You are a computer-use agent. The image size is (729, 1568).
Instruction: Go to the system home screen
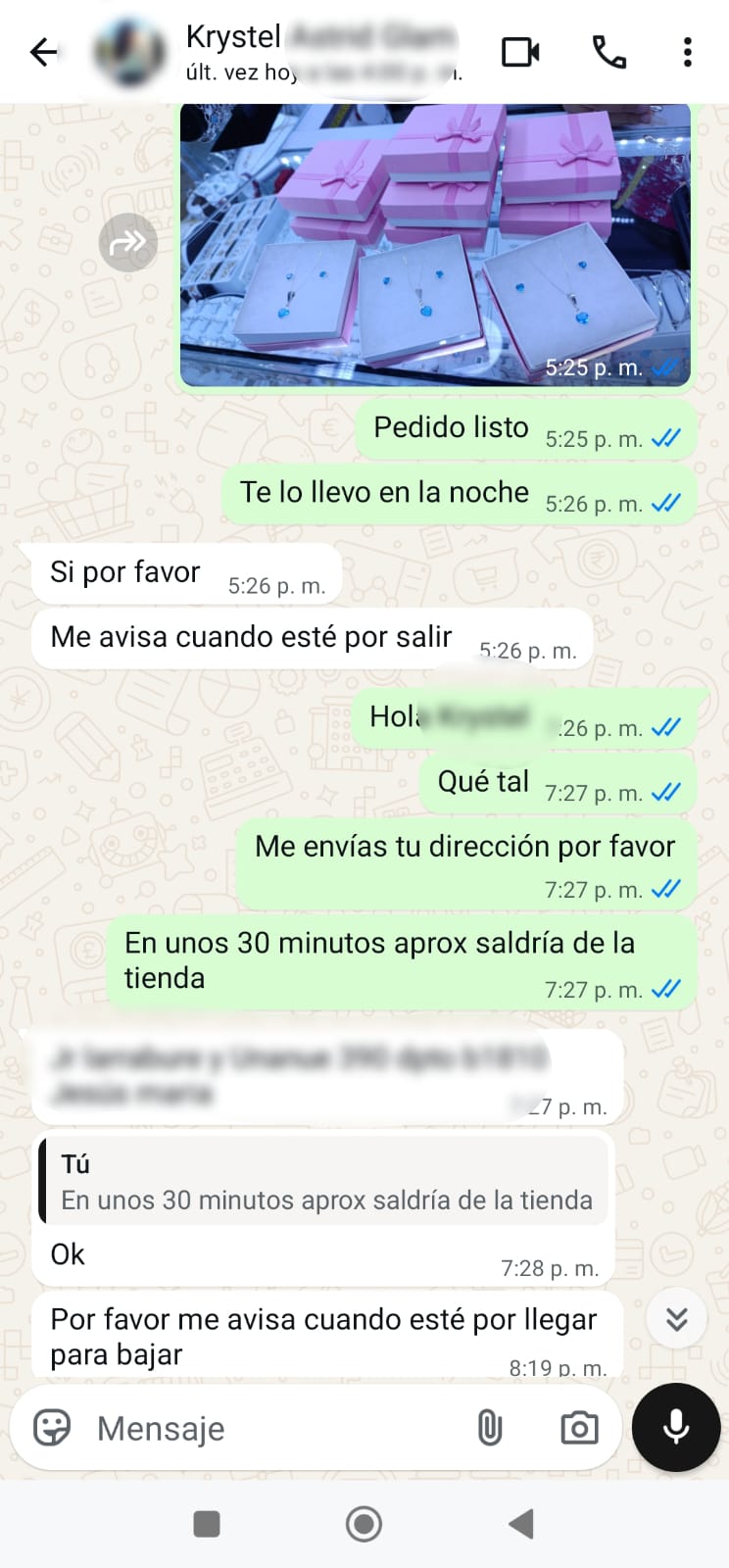click(x=364, y=1524)
